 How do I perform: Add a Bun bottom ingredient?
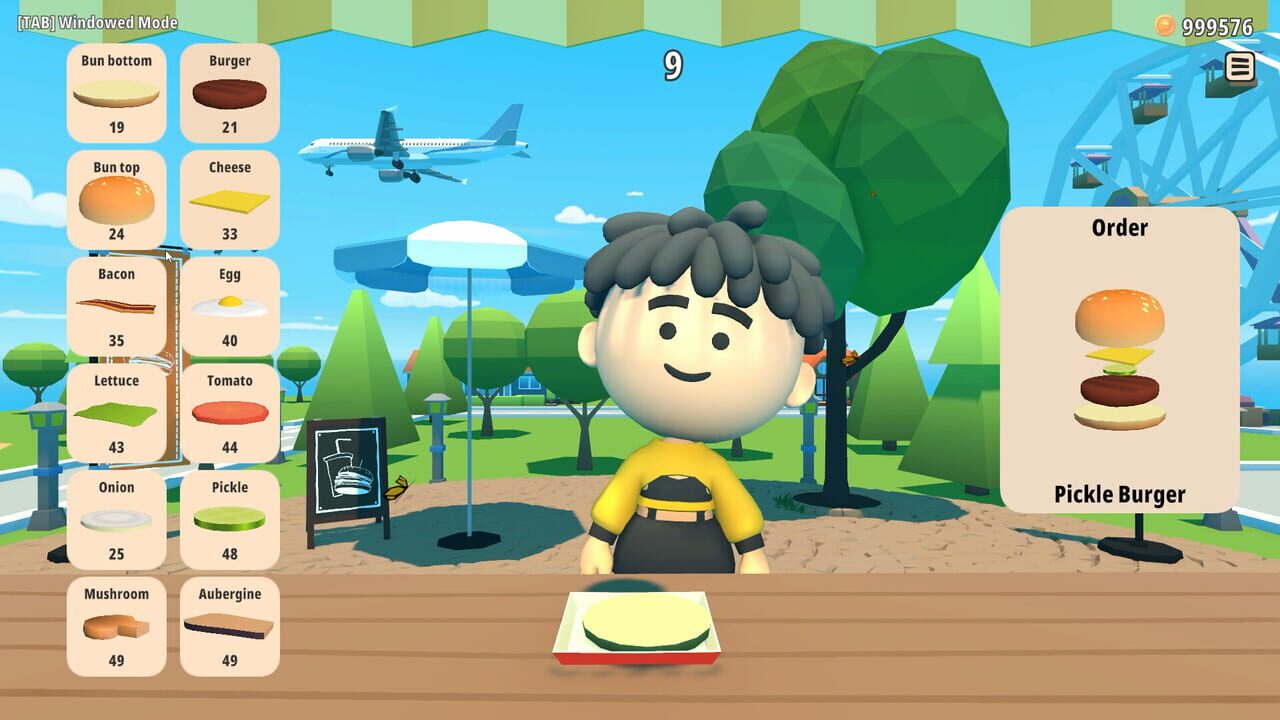click(116, 93)
